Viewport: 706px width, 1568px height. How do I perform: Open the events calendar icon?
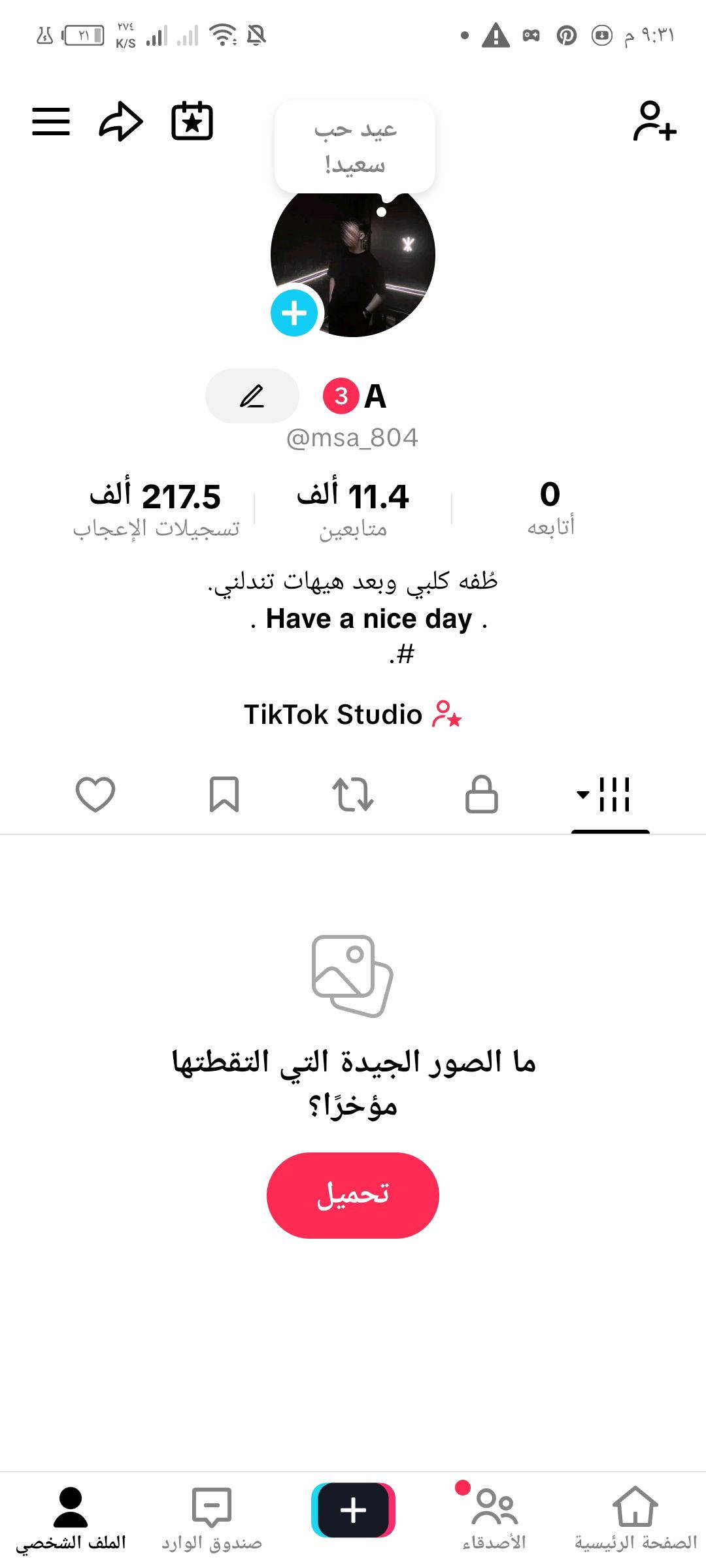click(192, 122)
